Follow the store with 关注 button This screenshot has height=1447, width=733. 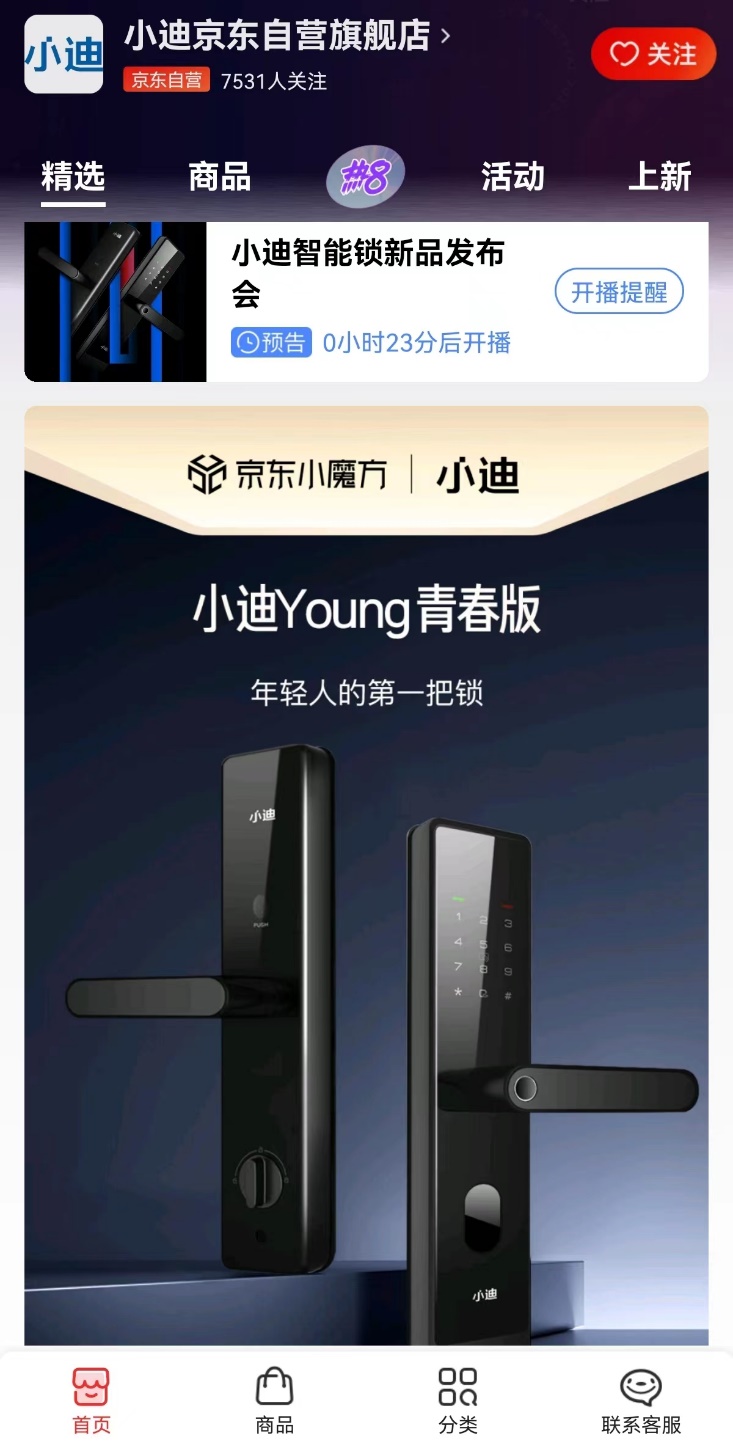coord(653,54)
